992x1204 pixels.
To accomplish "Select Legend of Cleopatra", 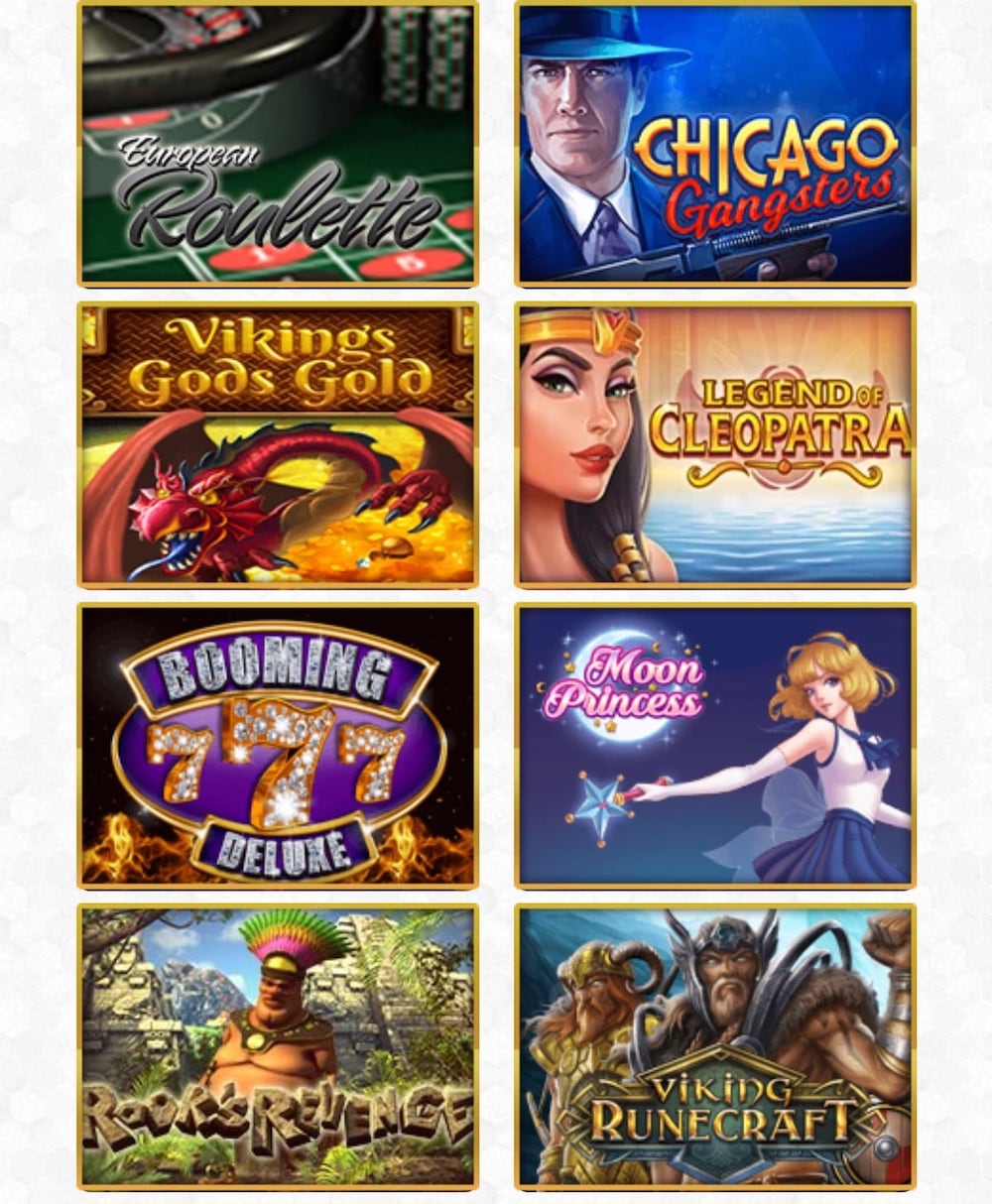I will (x=714, y=441).
